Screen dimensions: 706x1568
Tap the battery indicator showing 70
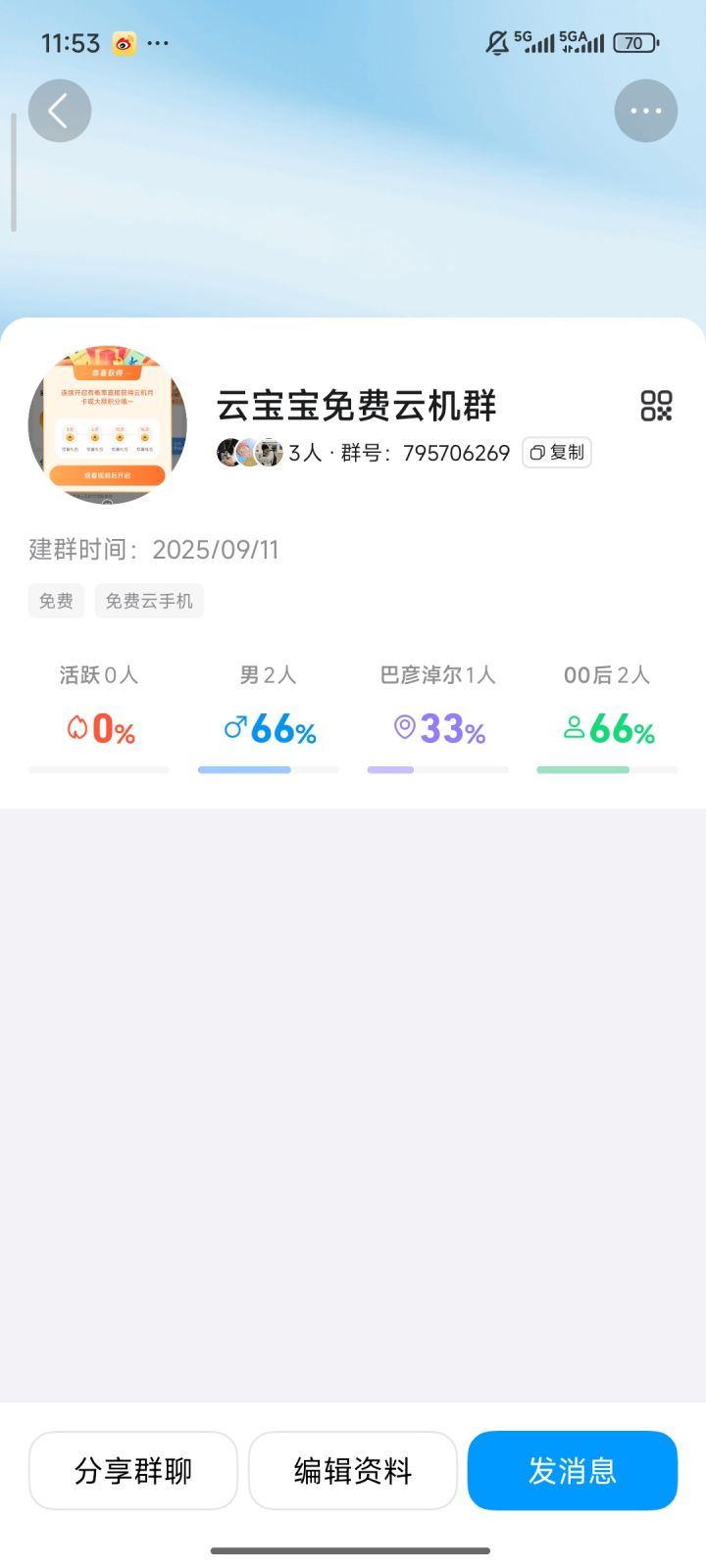[x=633, y=43]
